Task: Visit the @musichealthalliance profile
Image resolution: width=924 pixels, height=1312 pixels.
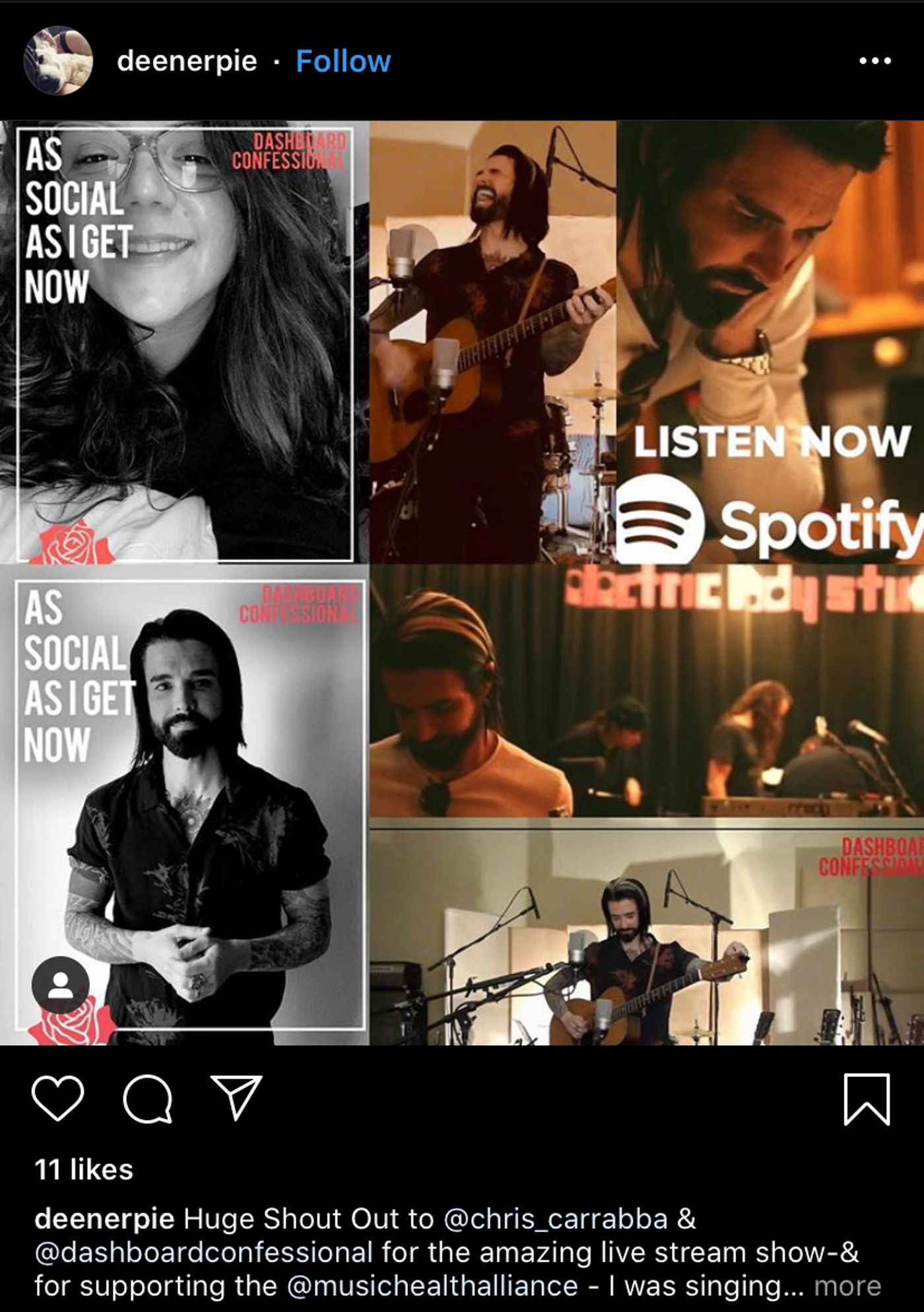Action: coord(432,1286)
